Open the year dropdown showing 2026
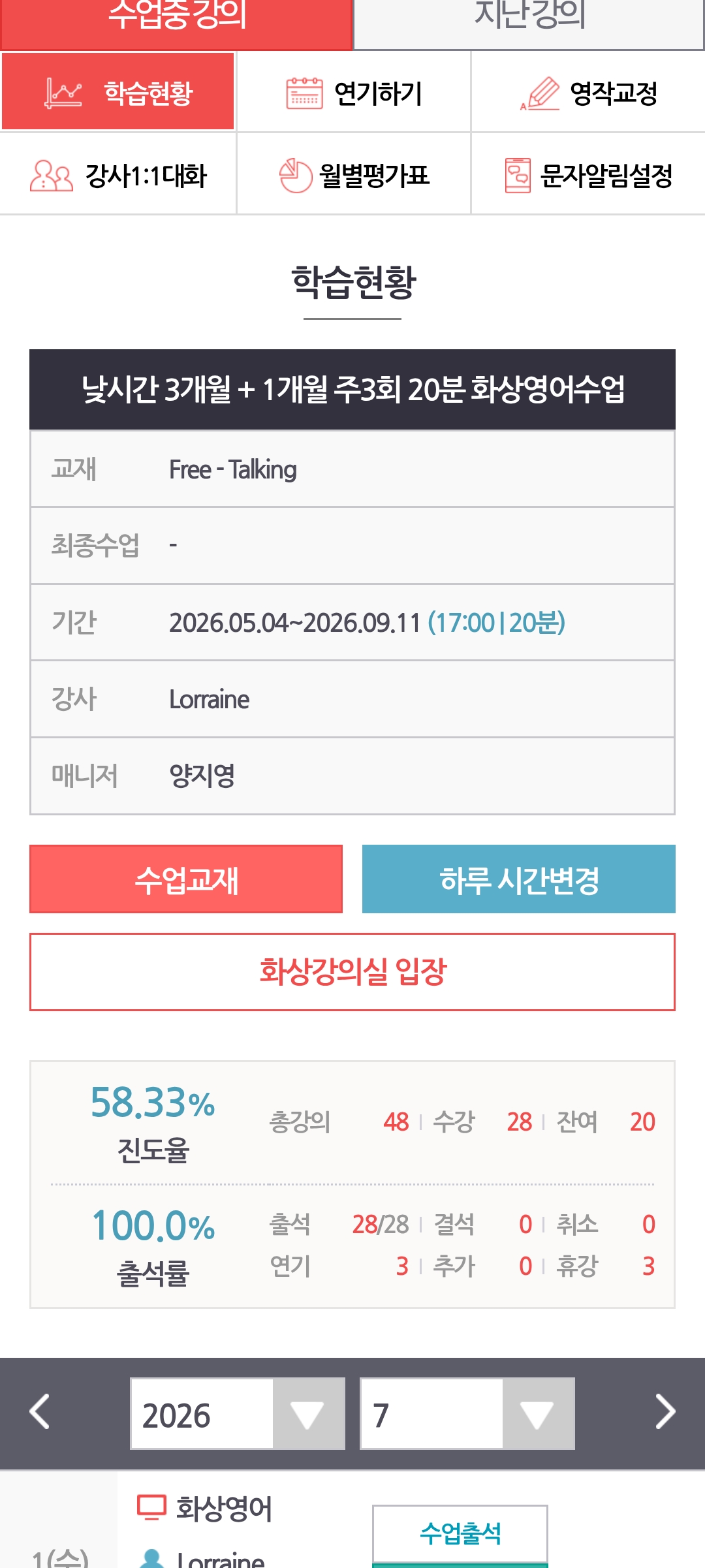 [238, 1414]
